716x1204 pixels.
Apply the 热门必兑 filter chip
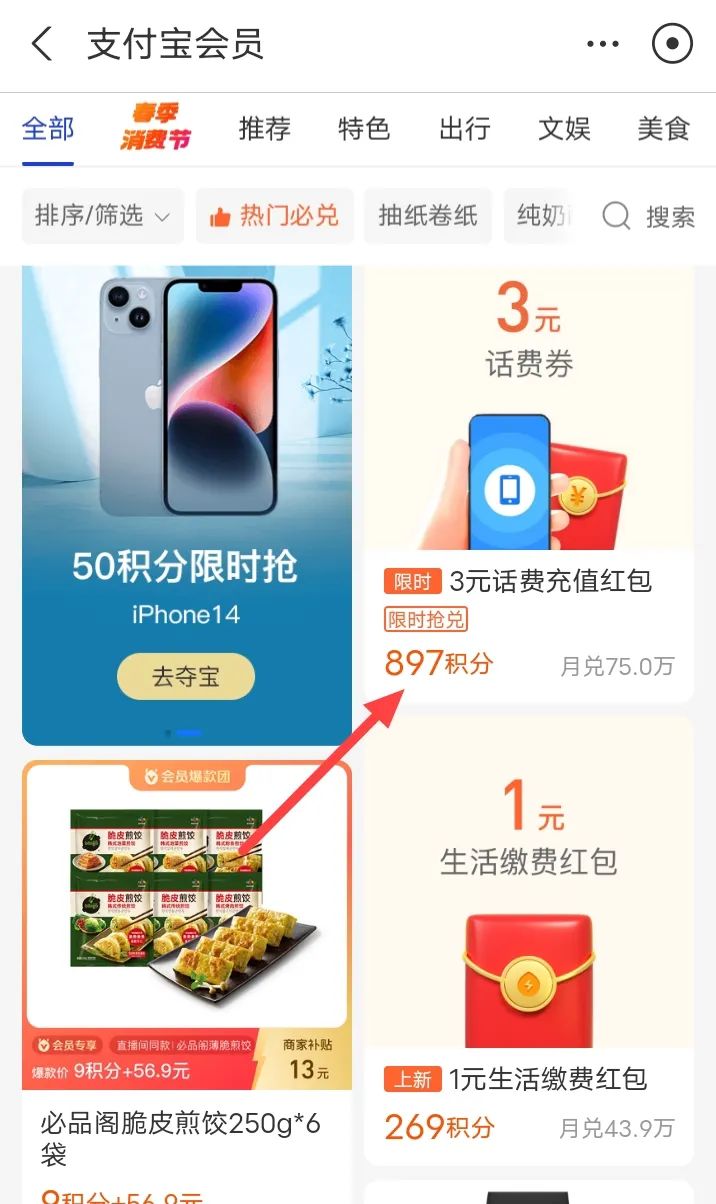click(274, 216)
